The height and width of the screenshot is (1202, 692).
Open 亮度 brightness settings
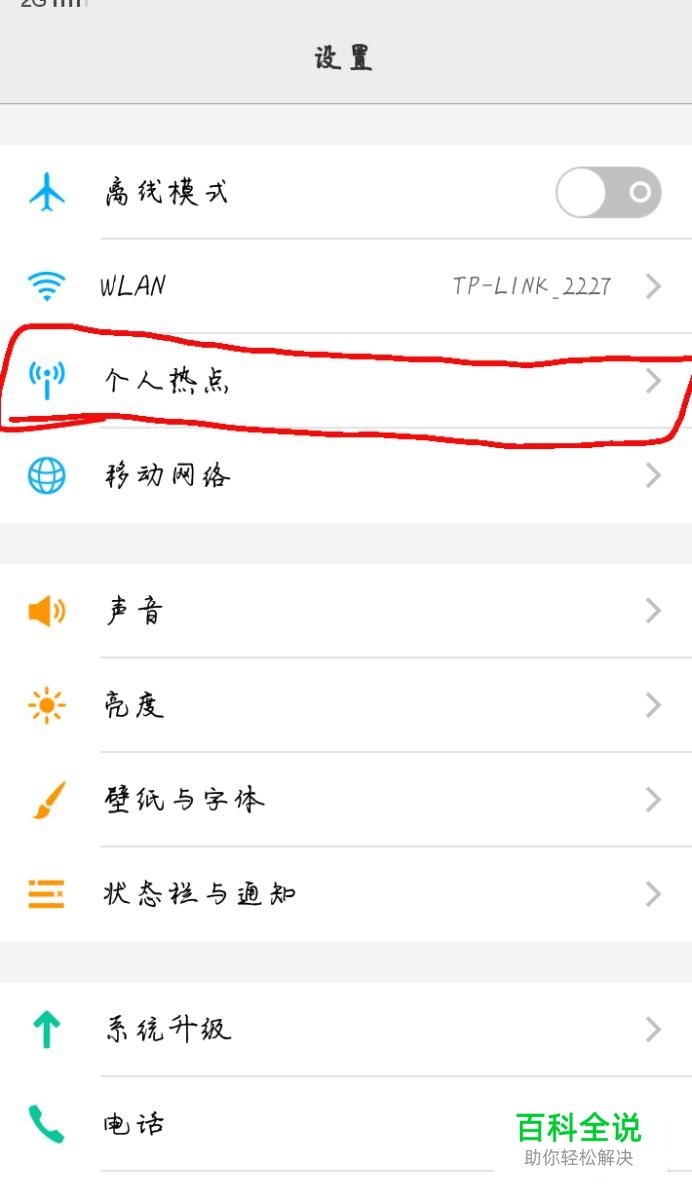click(x=346, y=705)
